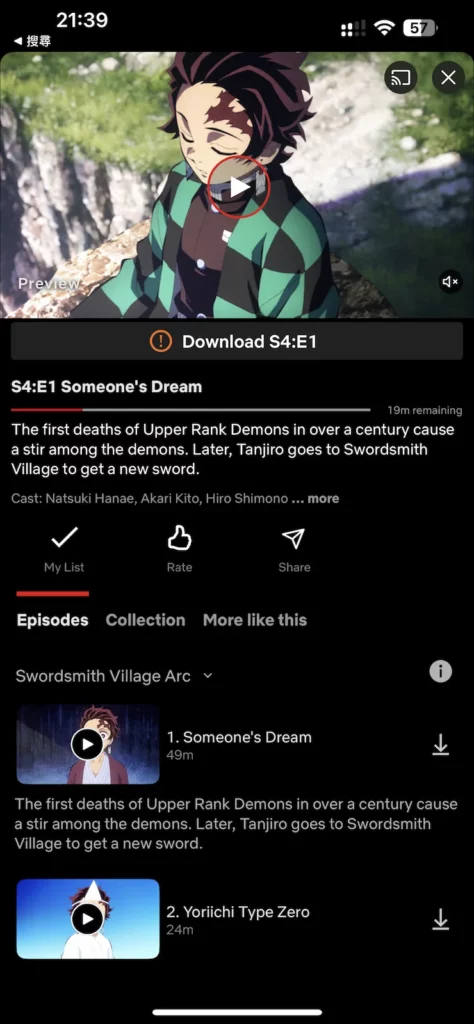Close the show details page

pos(449,78)
